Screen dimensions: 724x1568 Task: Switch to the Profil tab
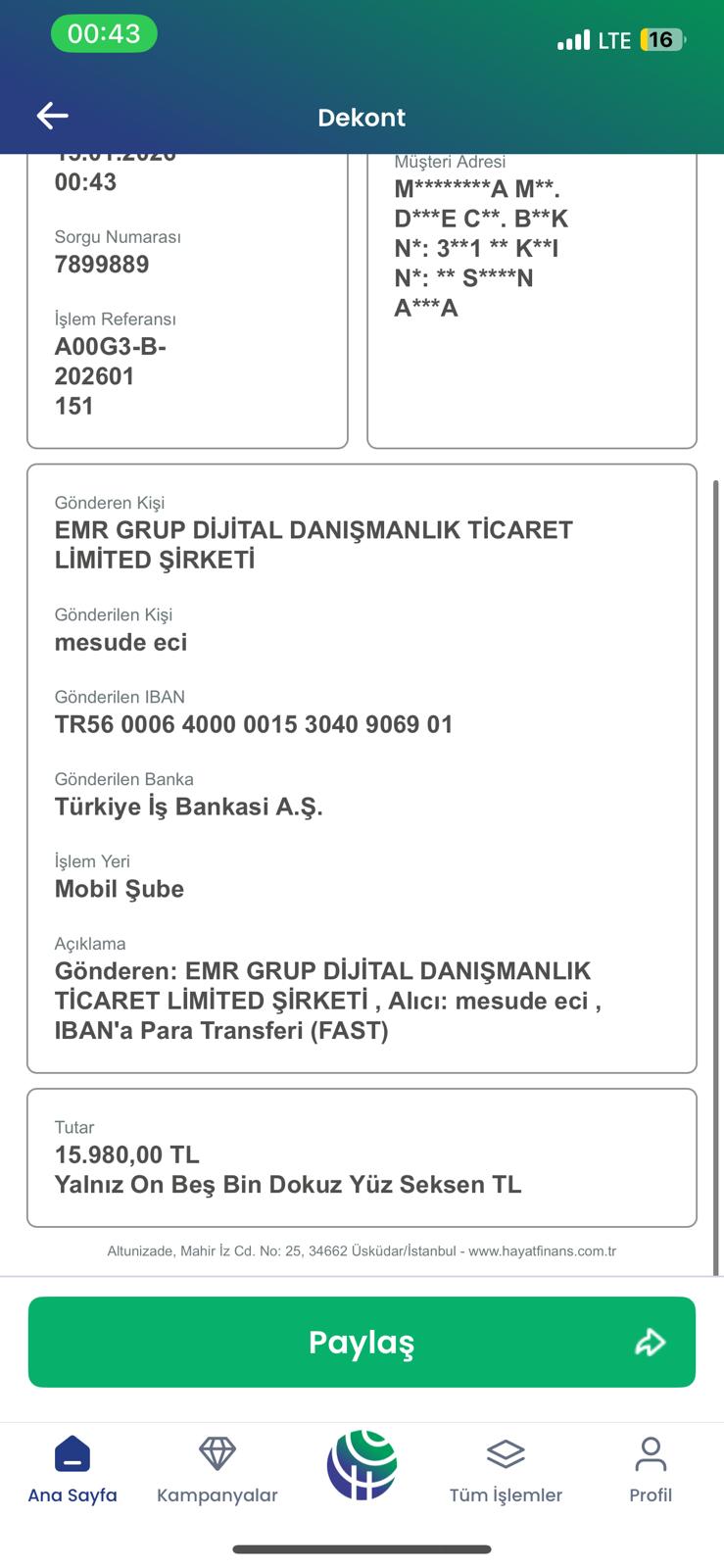pyautogui.click(x=651, y=1469)
